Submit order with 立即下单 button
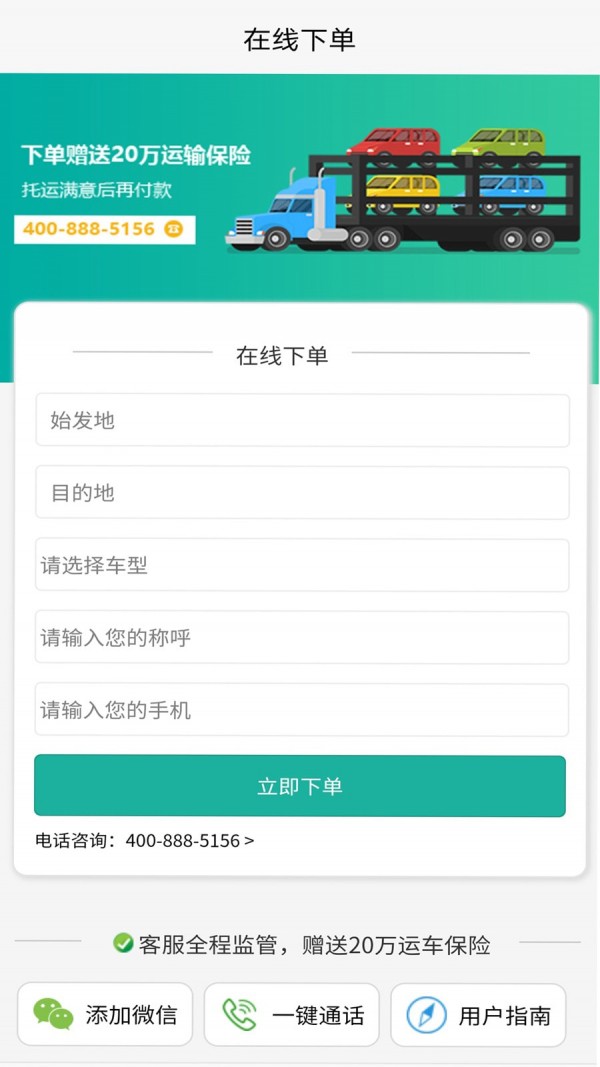 click(300, 786)
